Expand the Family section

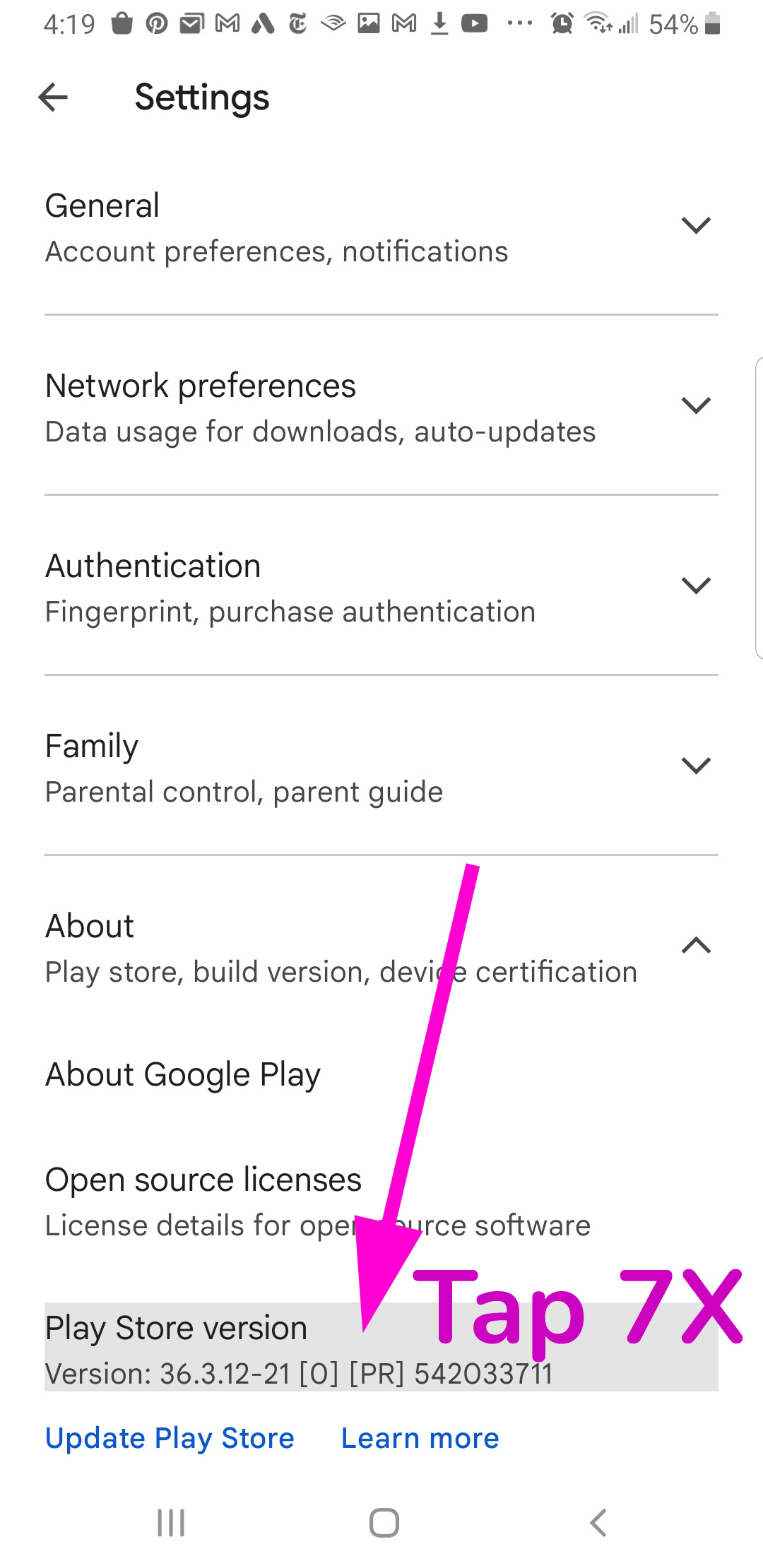point(381,768)
